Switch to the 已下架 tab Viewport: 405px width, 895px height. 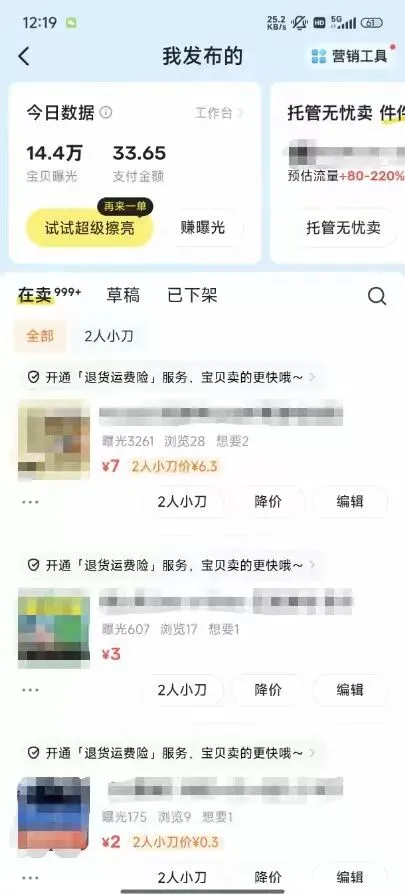pyautogui.click(x=192, y=295)
